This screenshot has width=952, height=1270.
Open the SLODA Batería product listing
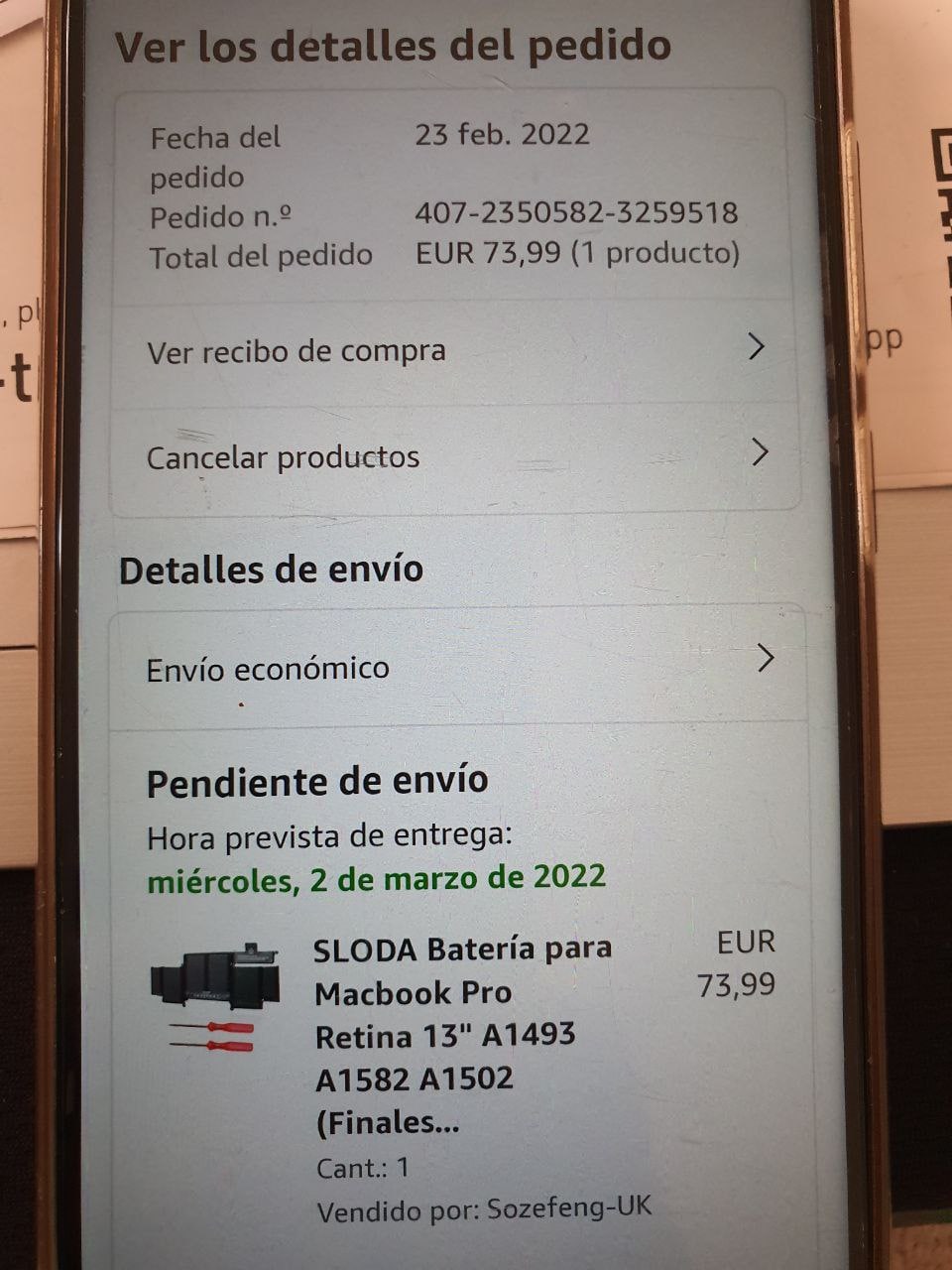click(x=462, y=1034)
